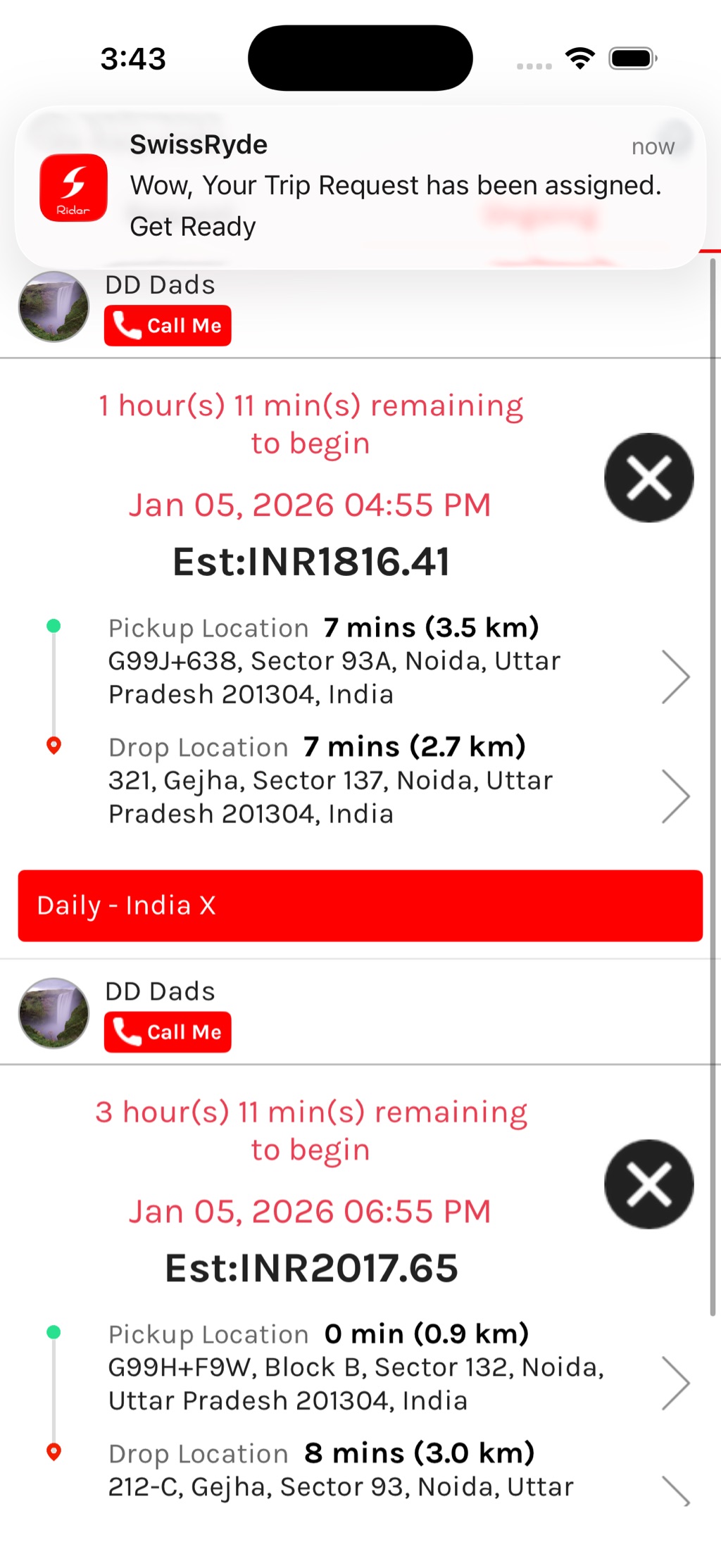The height and width of the screenshot is (1568, 721).
Task: Open drop location at 321, Gejha, Sector 137
Action: (x=675, y=796)
